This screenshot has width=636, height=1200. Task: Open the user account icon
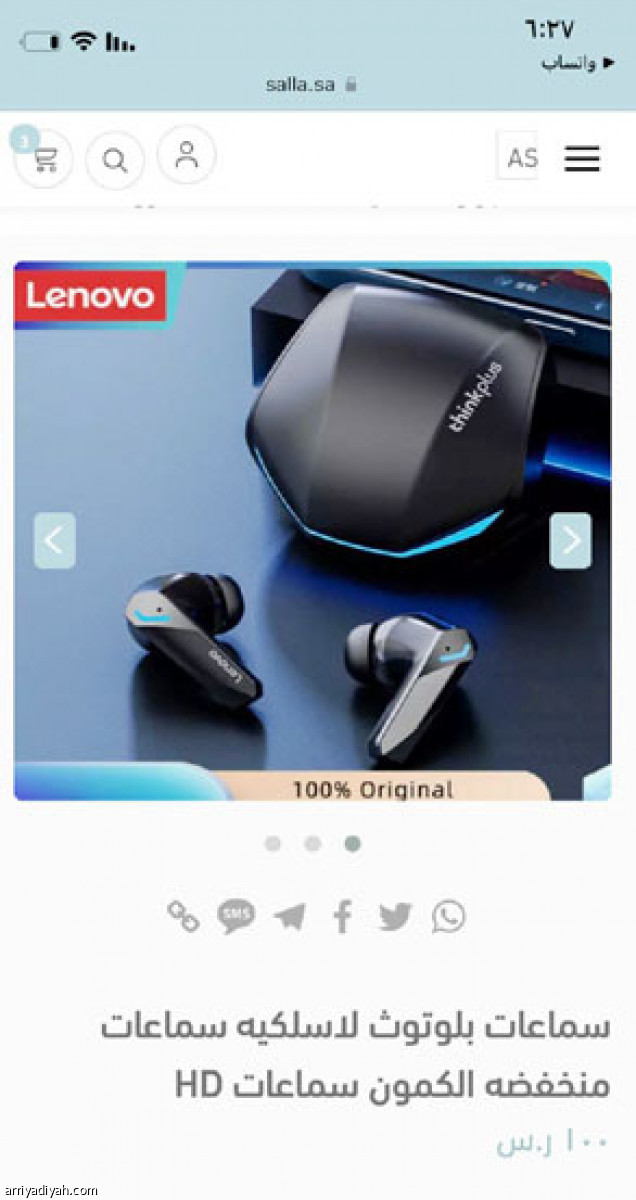(186, 155)
